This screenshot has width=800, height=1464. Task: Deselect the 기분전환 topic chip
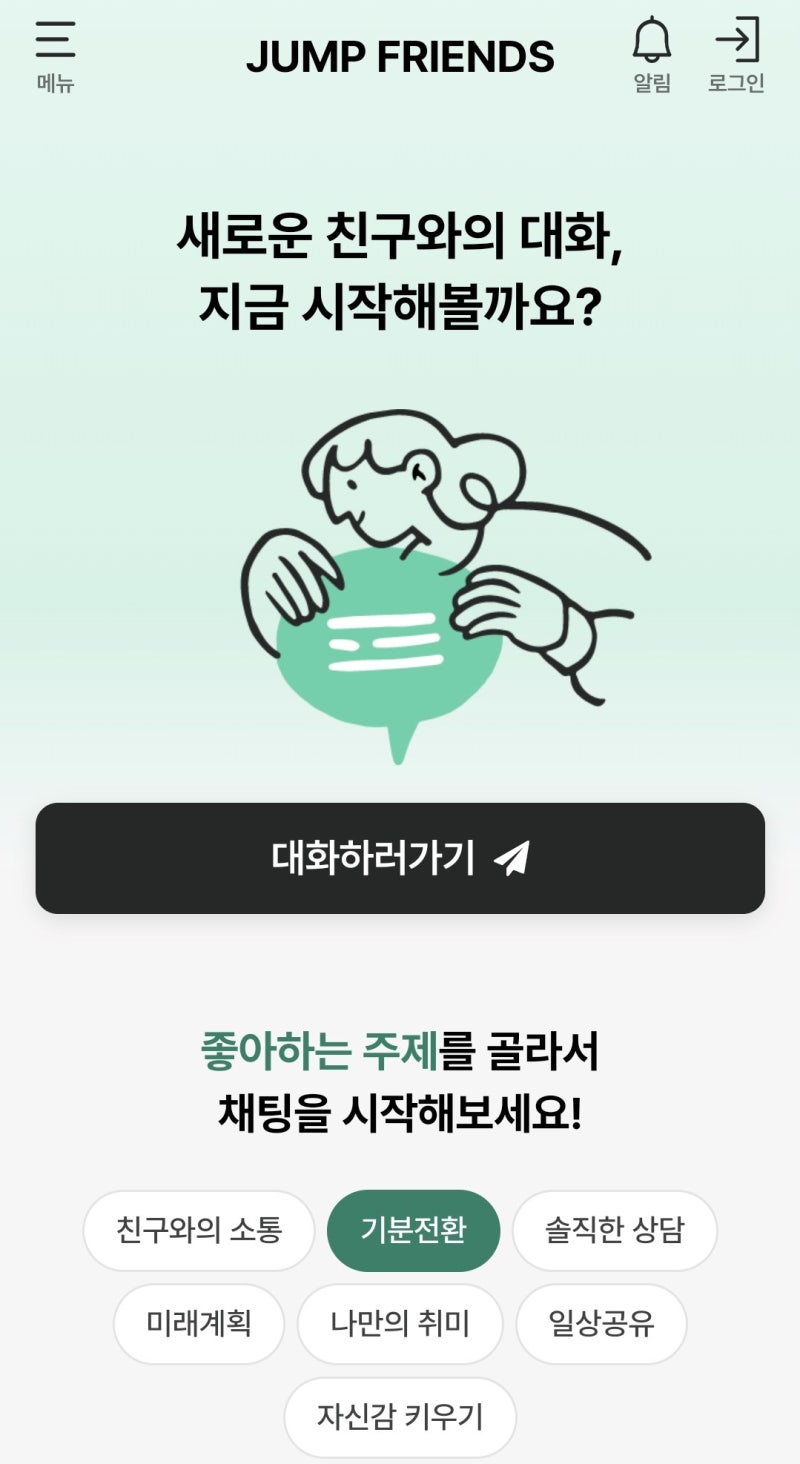coord(414,1231)
